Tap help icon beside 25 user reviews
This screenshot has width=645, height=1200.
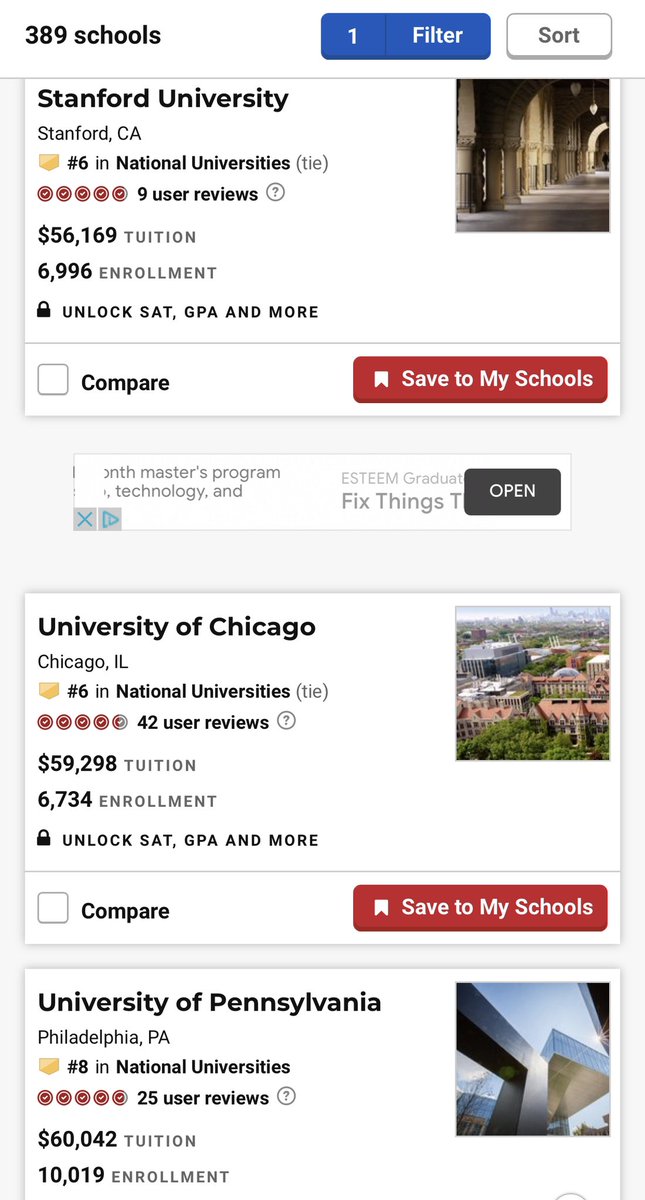click(286, 1097)
